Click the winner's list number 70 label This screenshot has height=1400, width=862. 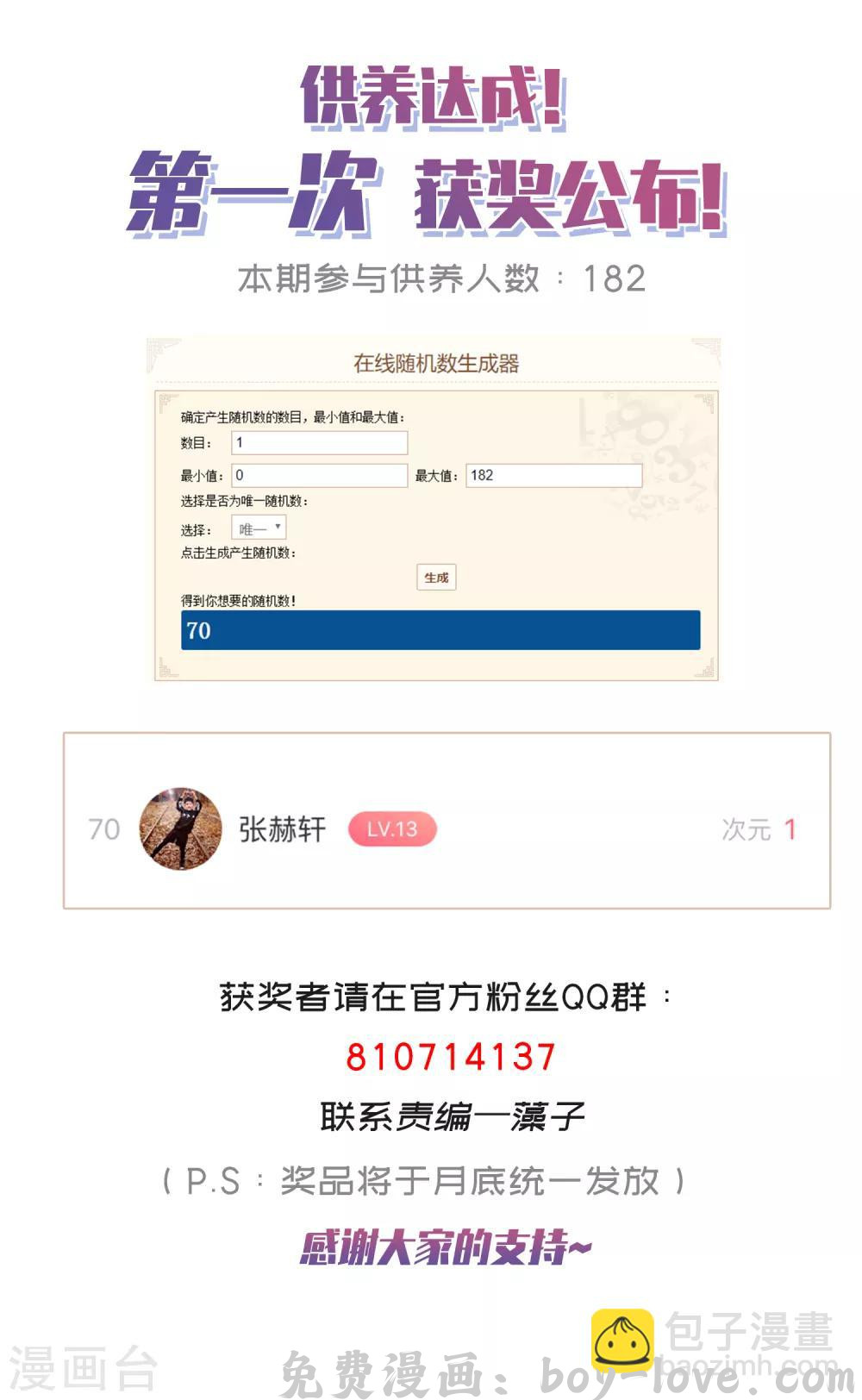[x=105, y=829]
